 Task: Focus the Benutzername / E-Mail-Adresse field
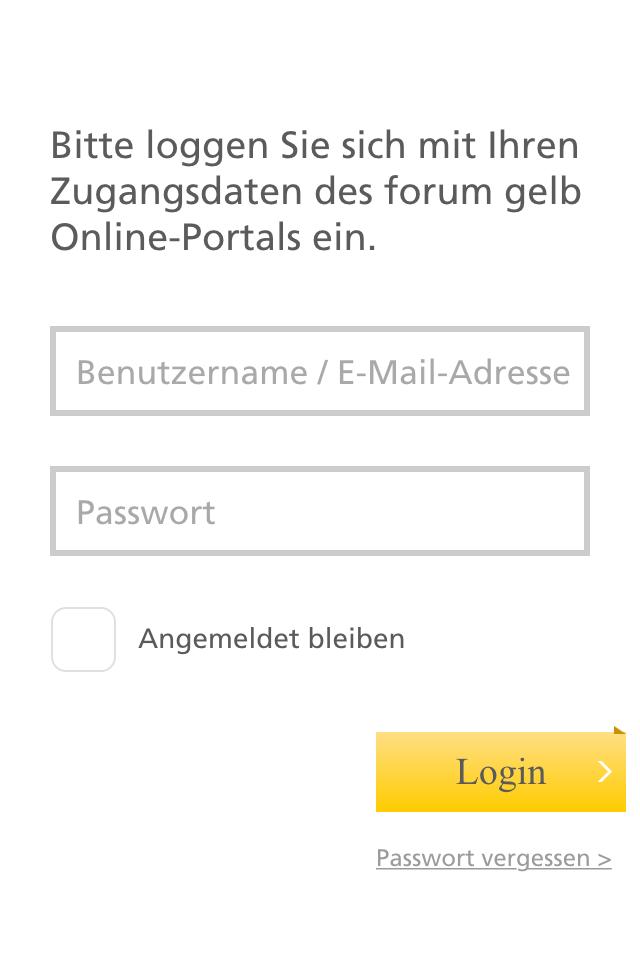(320, 372)
